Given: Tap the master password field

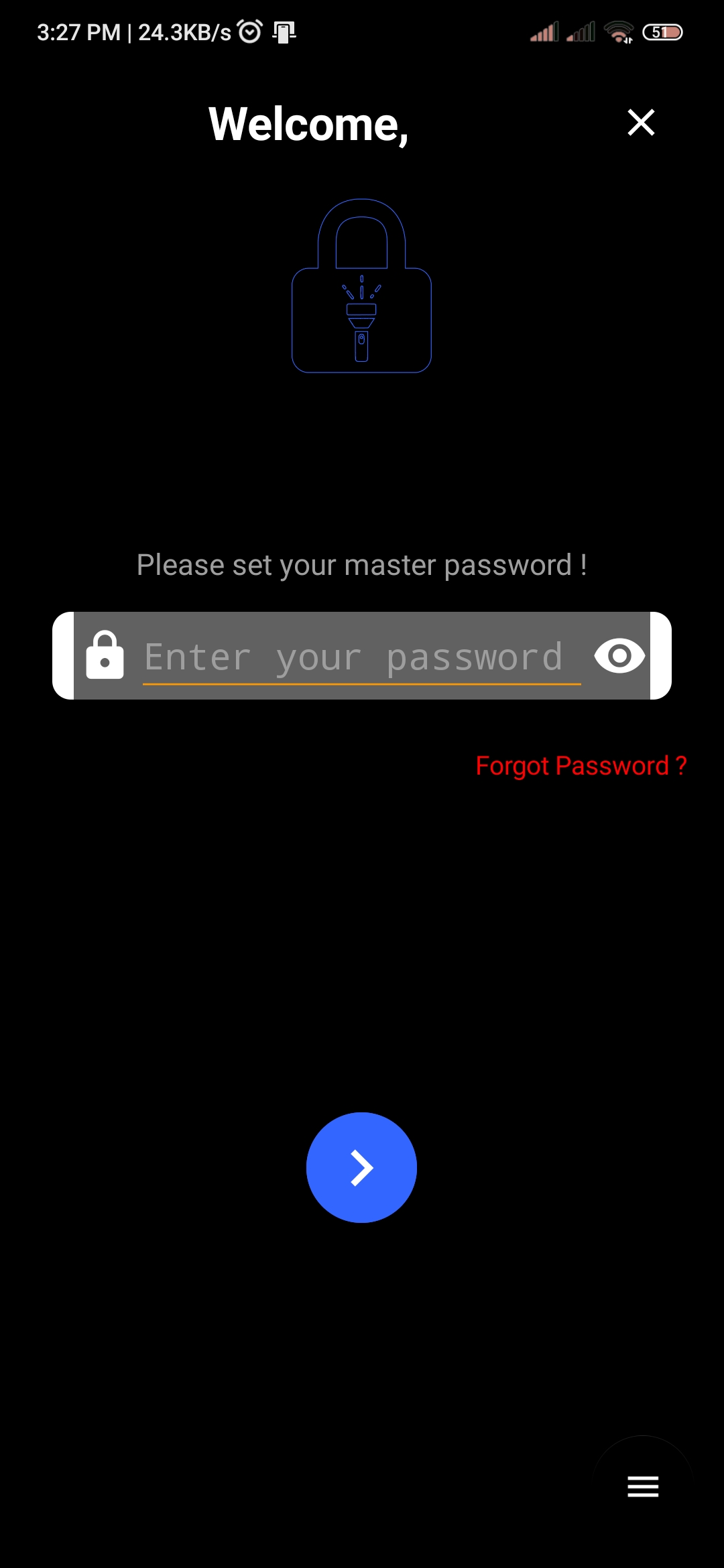Looking at the screenshot, I should 361,657.
